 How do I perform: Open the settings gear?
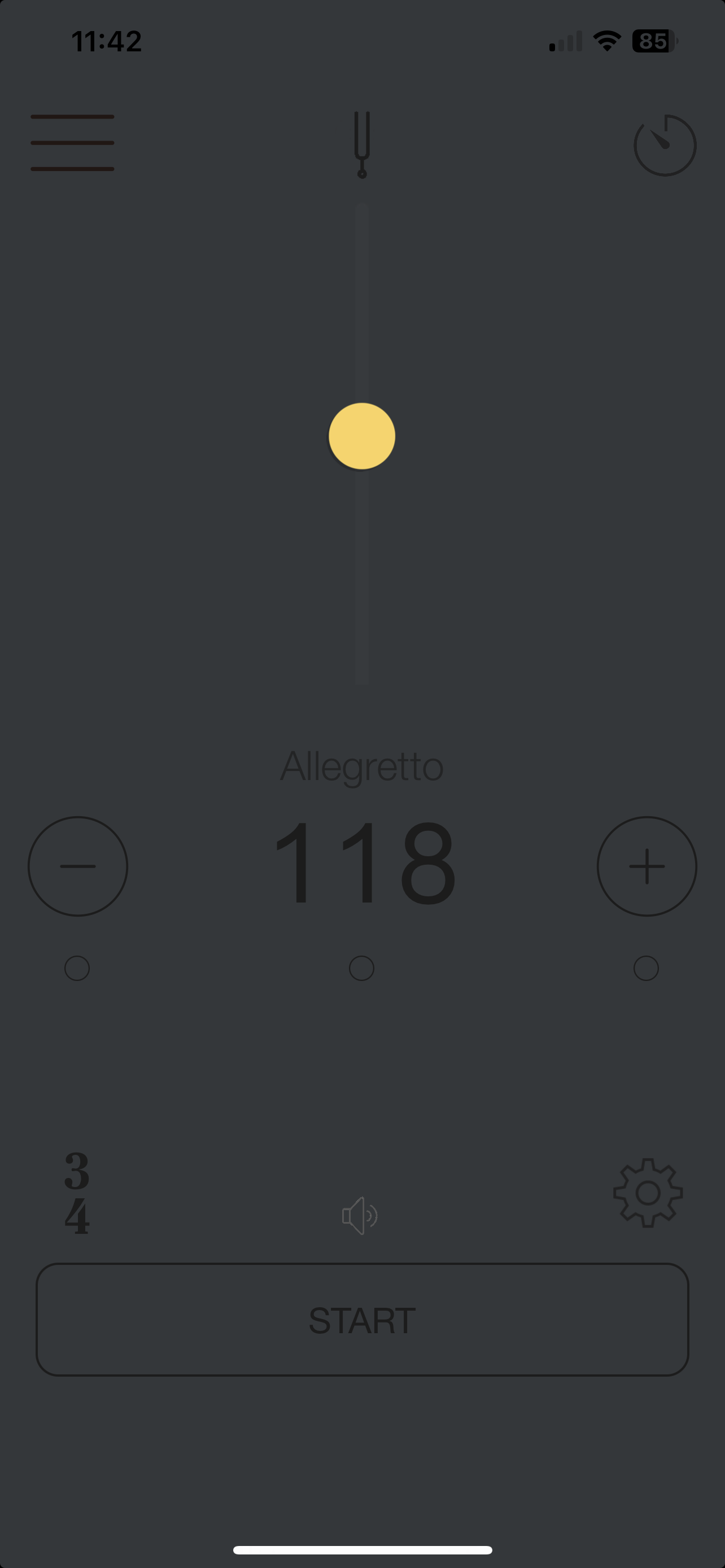point(648,1193)
